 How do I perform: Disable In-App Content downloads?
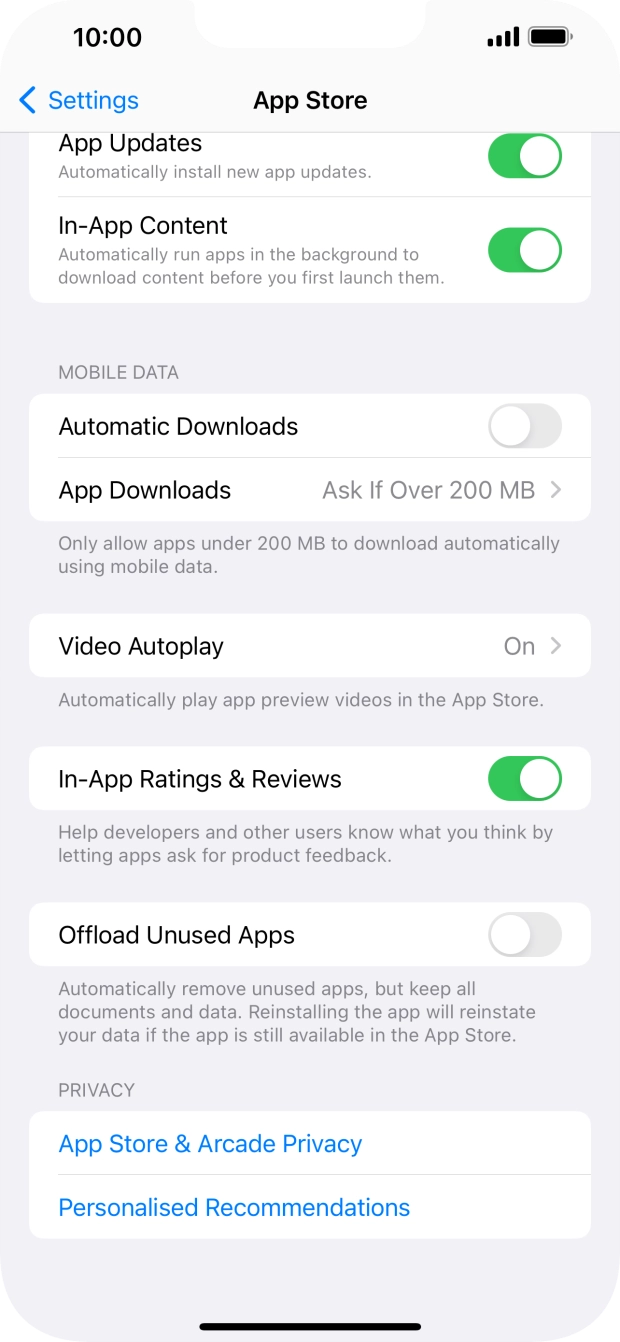[524, 250]
